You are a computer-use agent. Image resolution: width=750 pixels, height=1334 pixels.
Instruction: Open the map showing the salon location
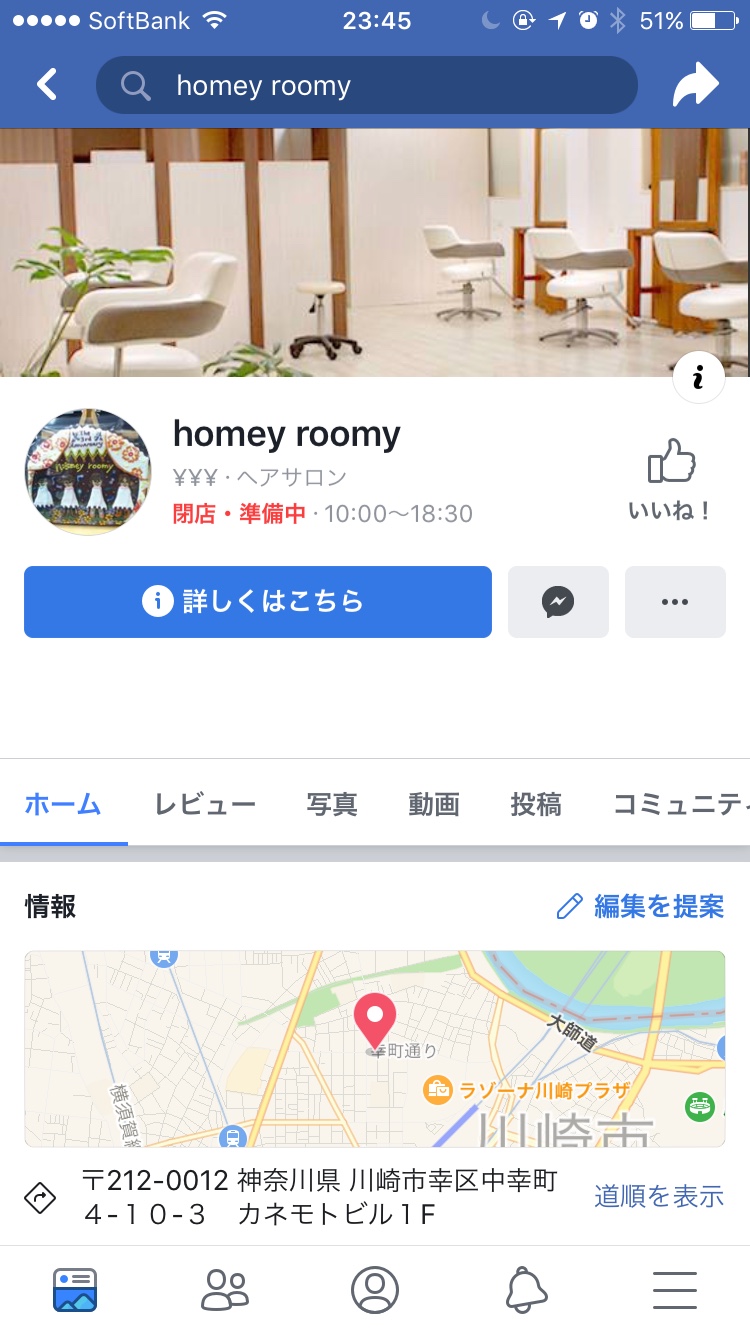375,1048
